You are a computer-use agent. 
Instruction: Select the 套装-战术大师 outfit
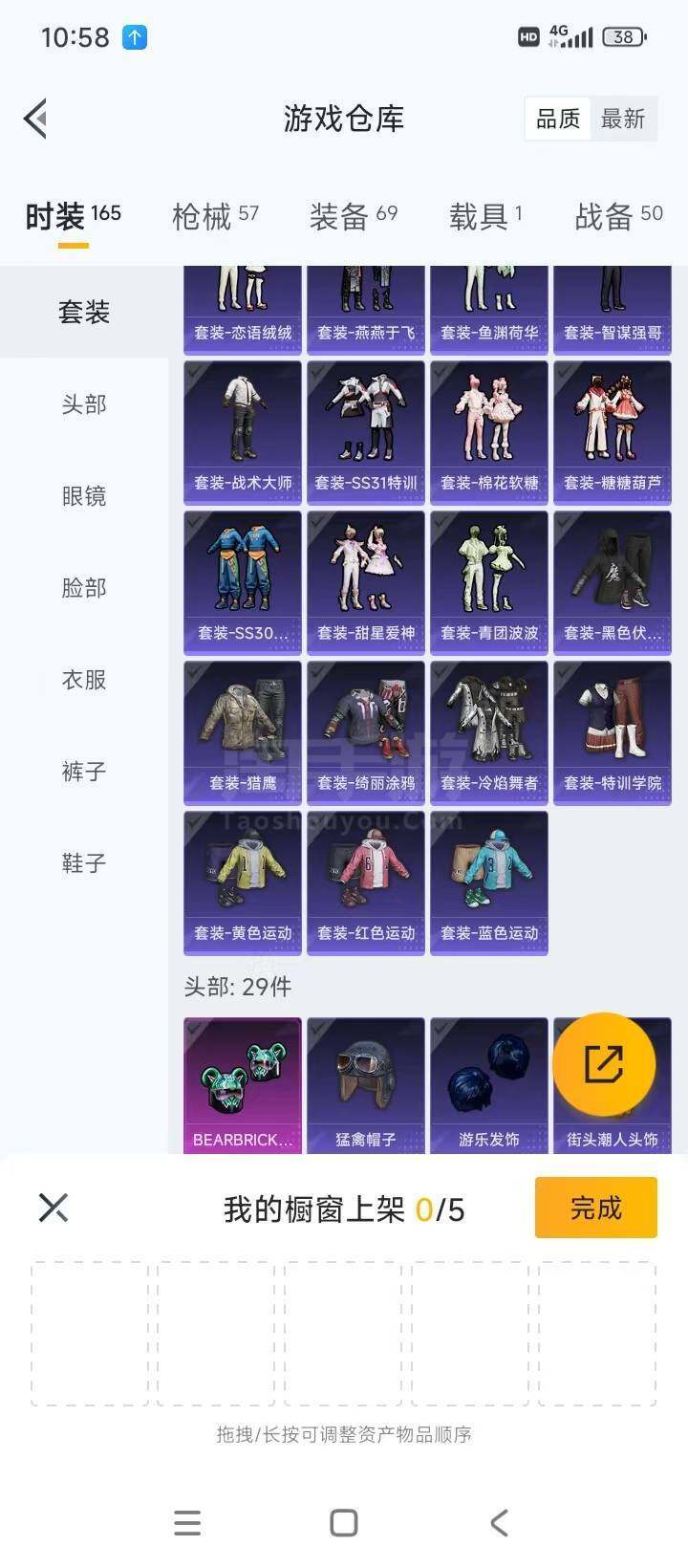243,432
